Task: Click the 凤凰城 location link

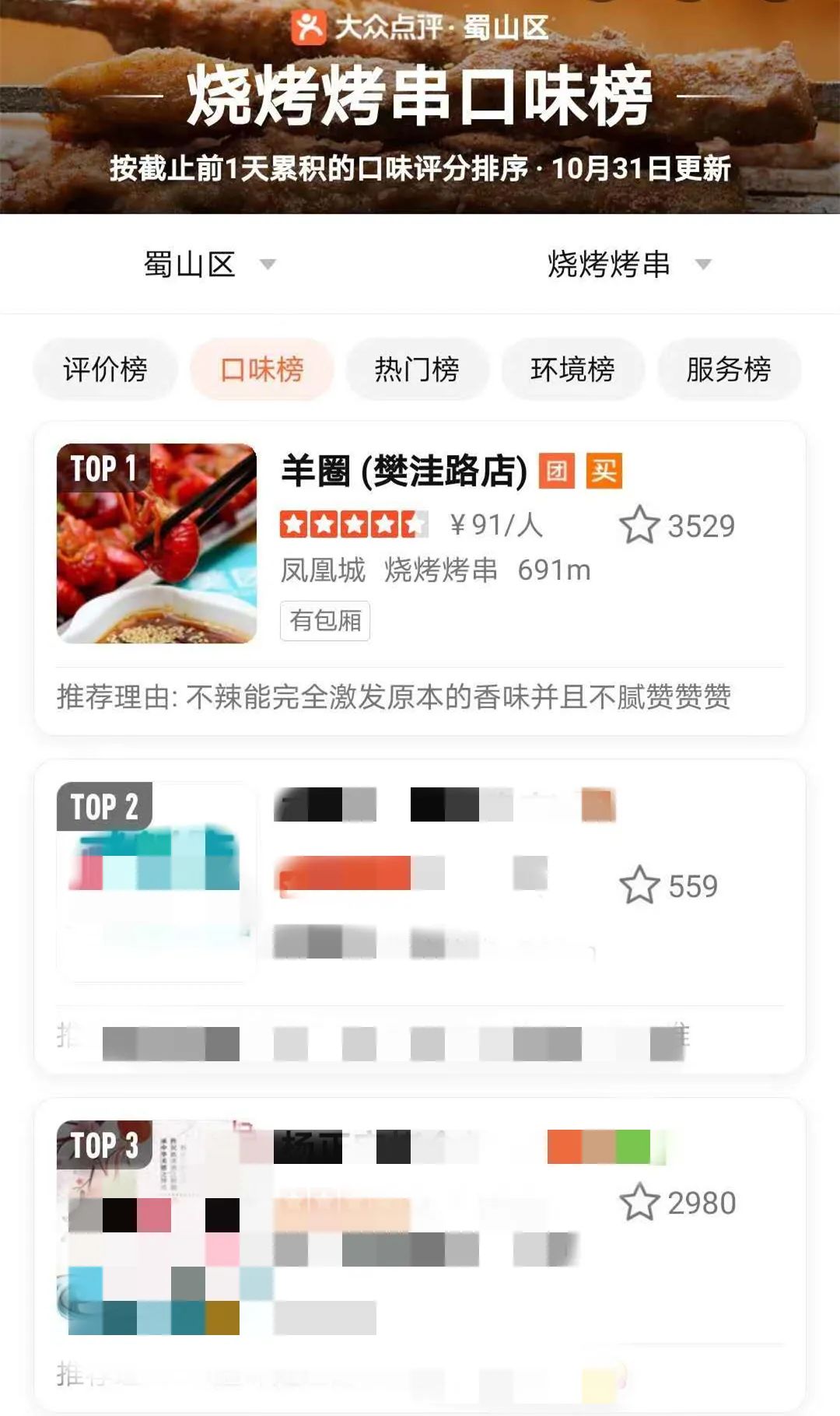Action: point(324,570)
